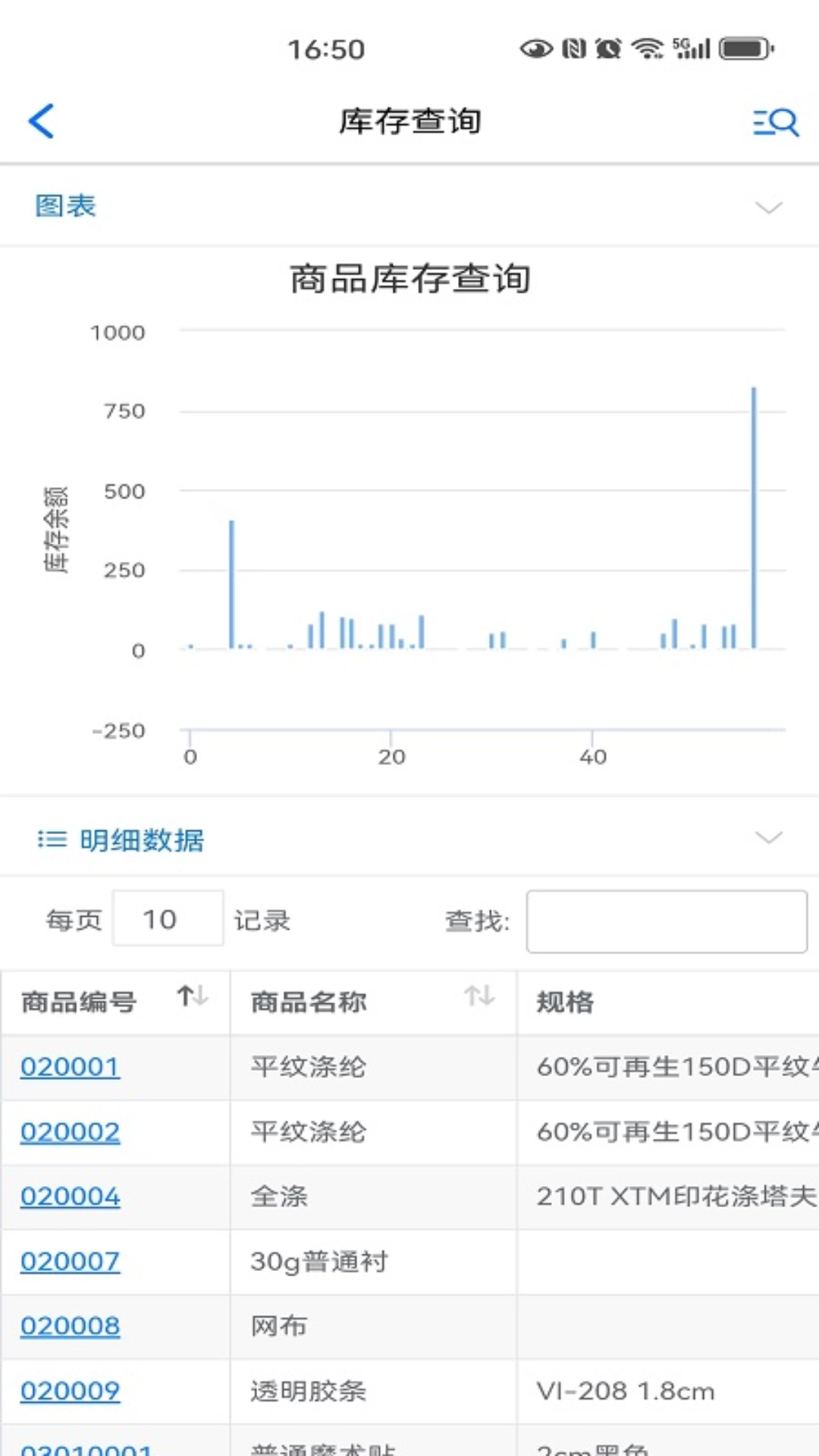Toggle the eye icon in status bar

click(535, 48)
